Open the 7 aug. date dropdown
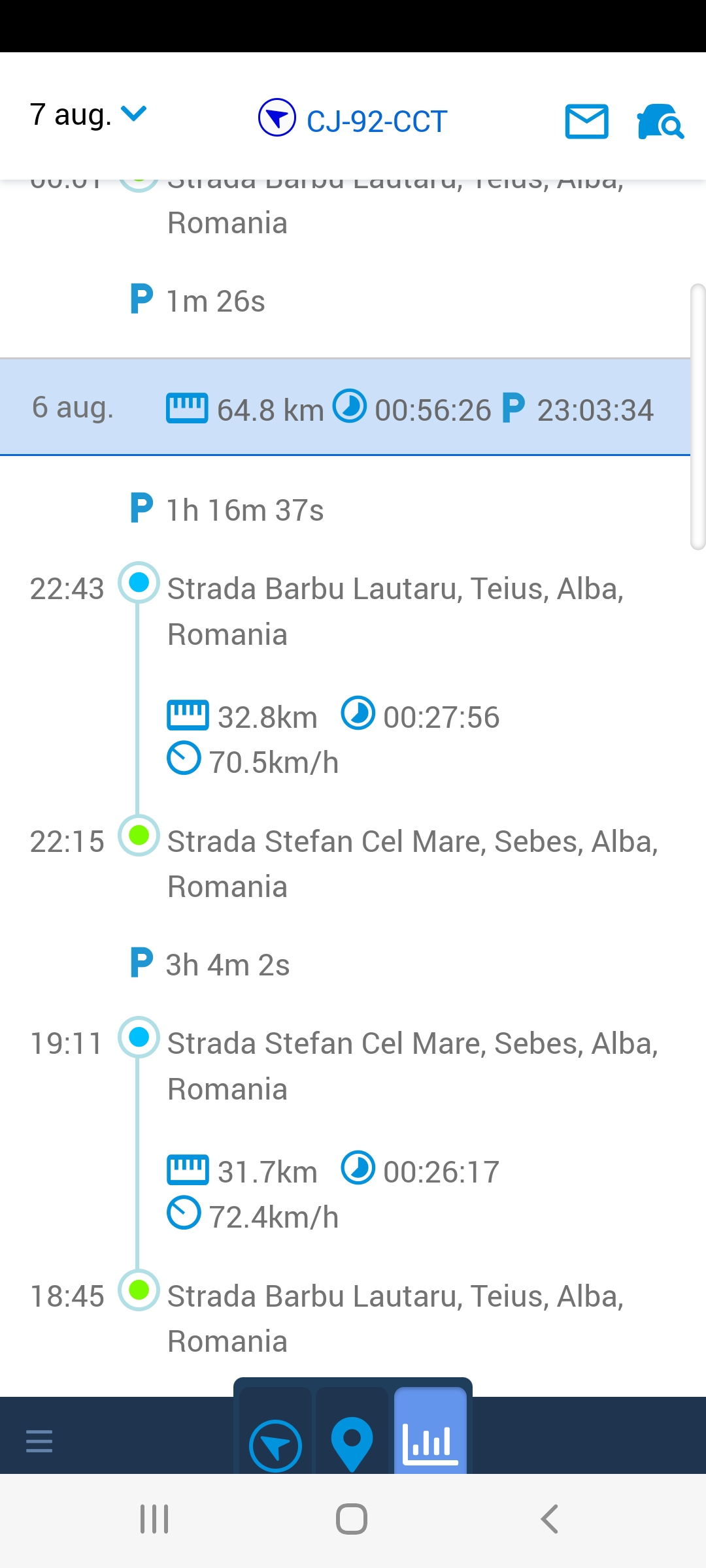The height and width of the screenshot is (1568, 706). 88,115
